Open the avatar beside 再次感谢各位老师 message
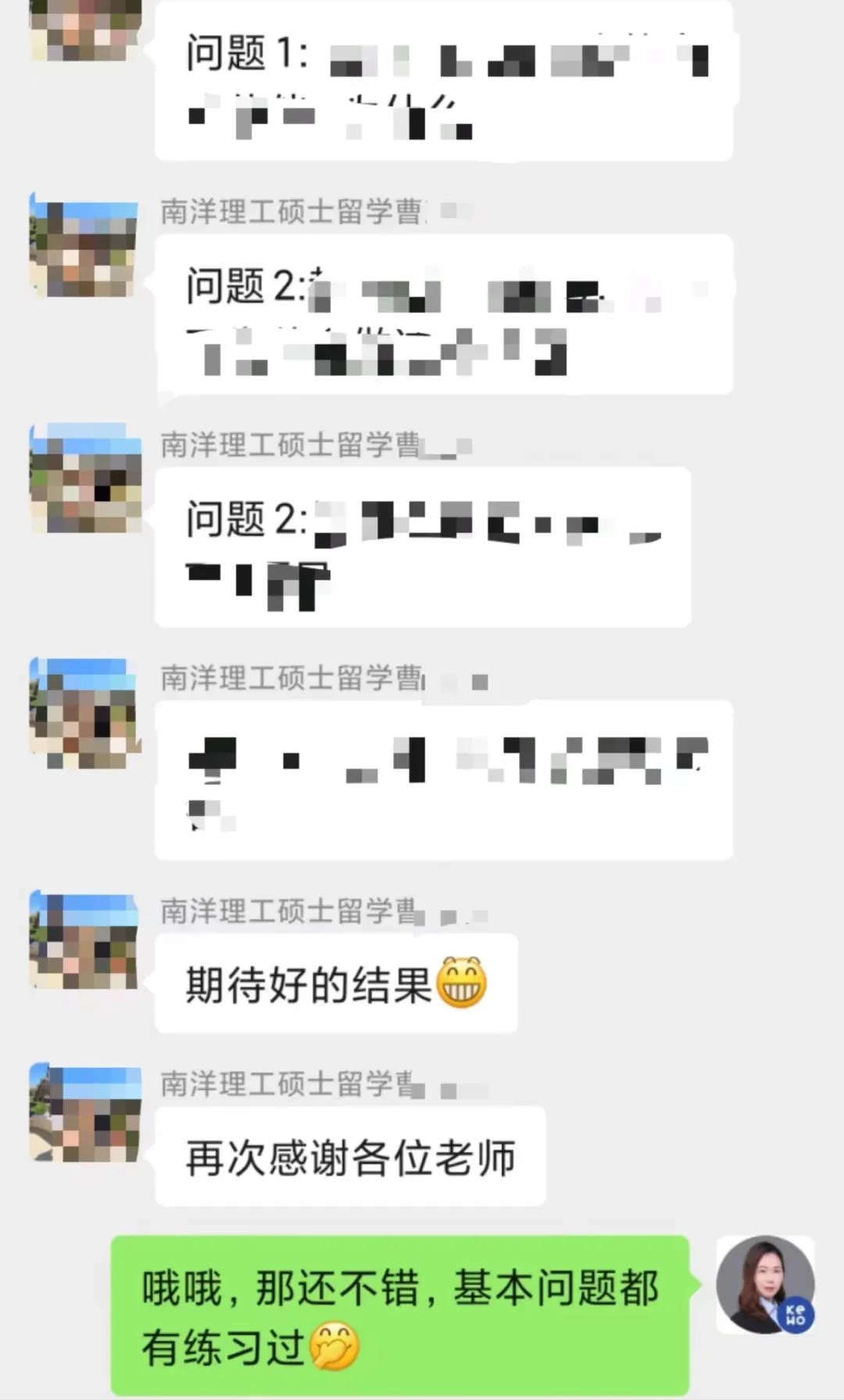Screen dimensions: 844x1400 coord(84,1113)
